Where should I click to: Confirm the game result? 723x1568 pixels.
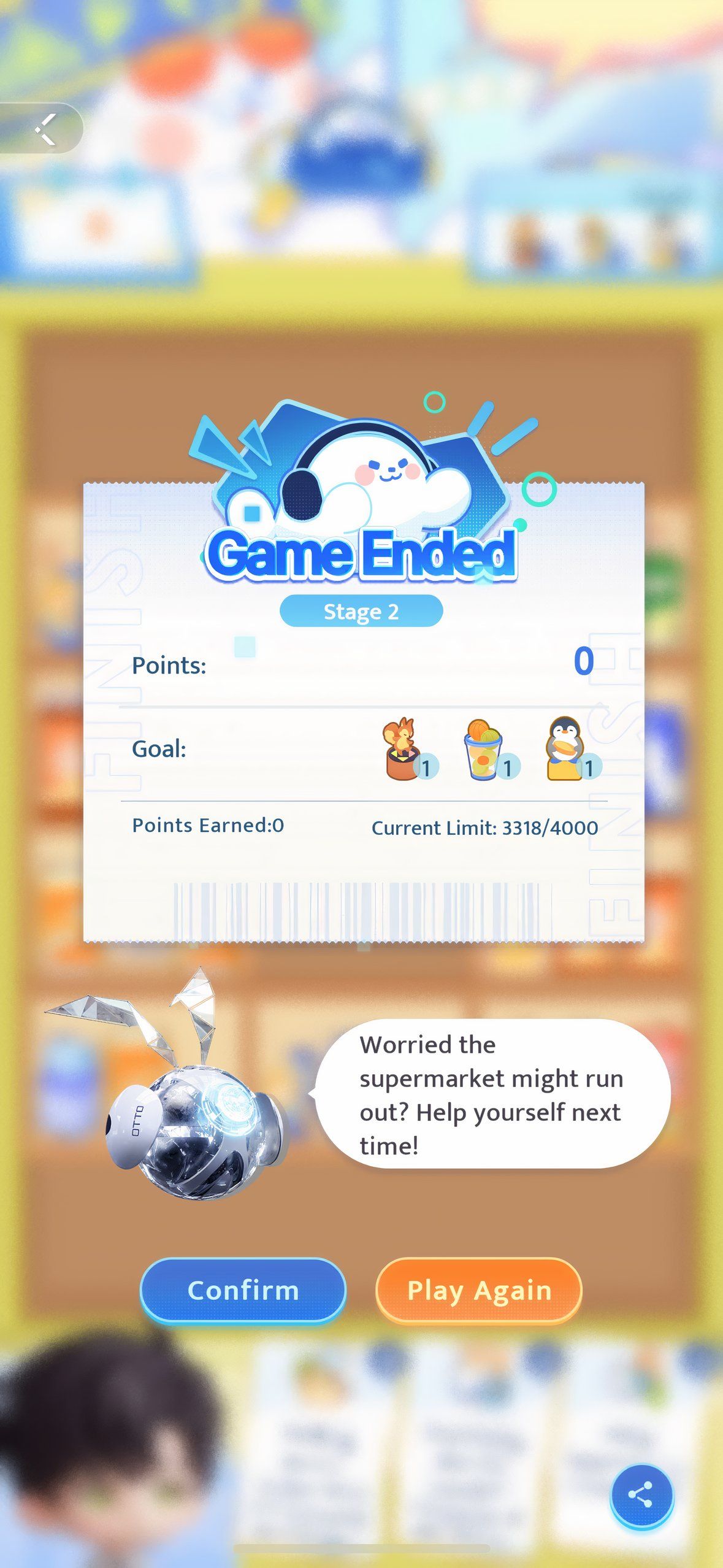[x=243, y=1290]
